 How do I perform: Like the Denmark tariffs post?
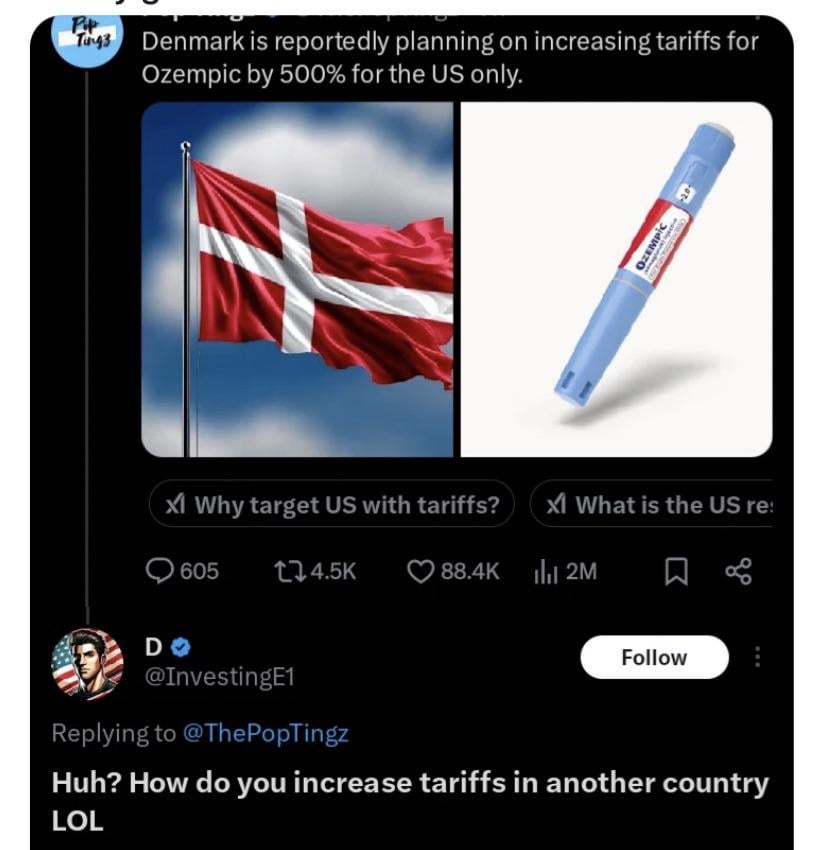coord(453,571)
